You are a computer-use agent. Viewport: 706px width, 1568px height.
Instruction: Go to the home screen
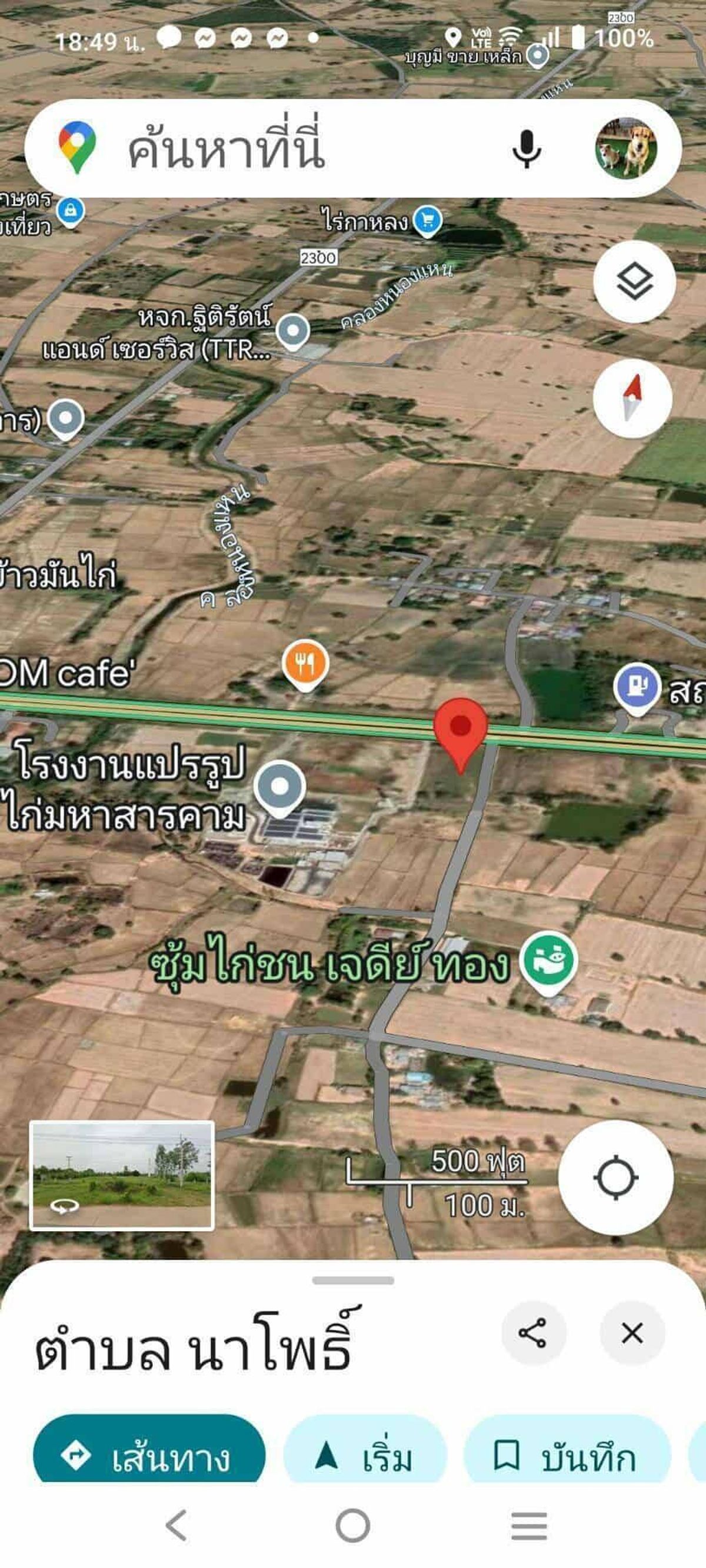pyautogui.click(x=352, y=1526)
